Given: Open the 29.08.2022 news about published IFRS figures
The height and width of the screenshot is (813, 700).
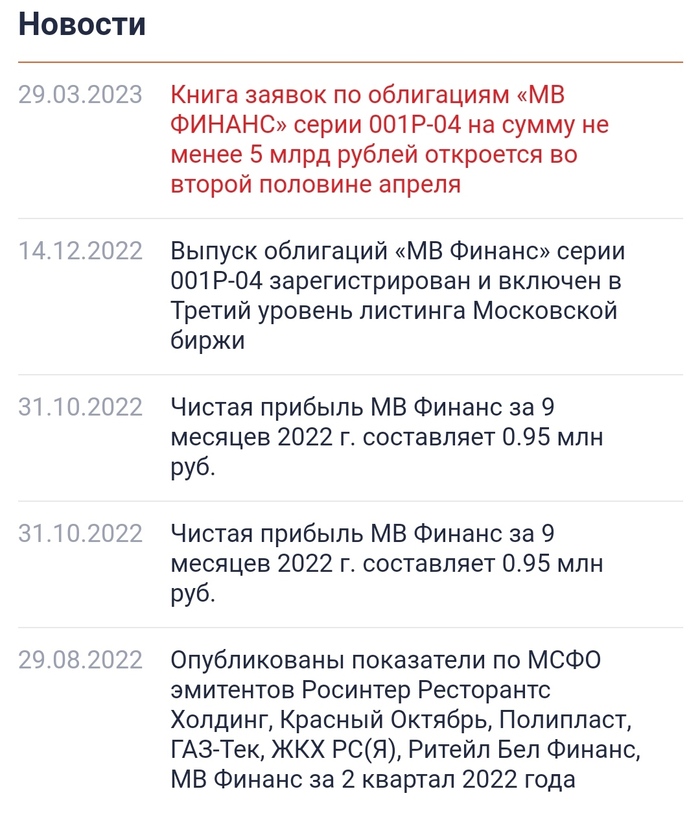Looking at the screenshot, I should (405, 720).
